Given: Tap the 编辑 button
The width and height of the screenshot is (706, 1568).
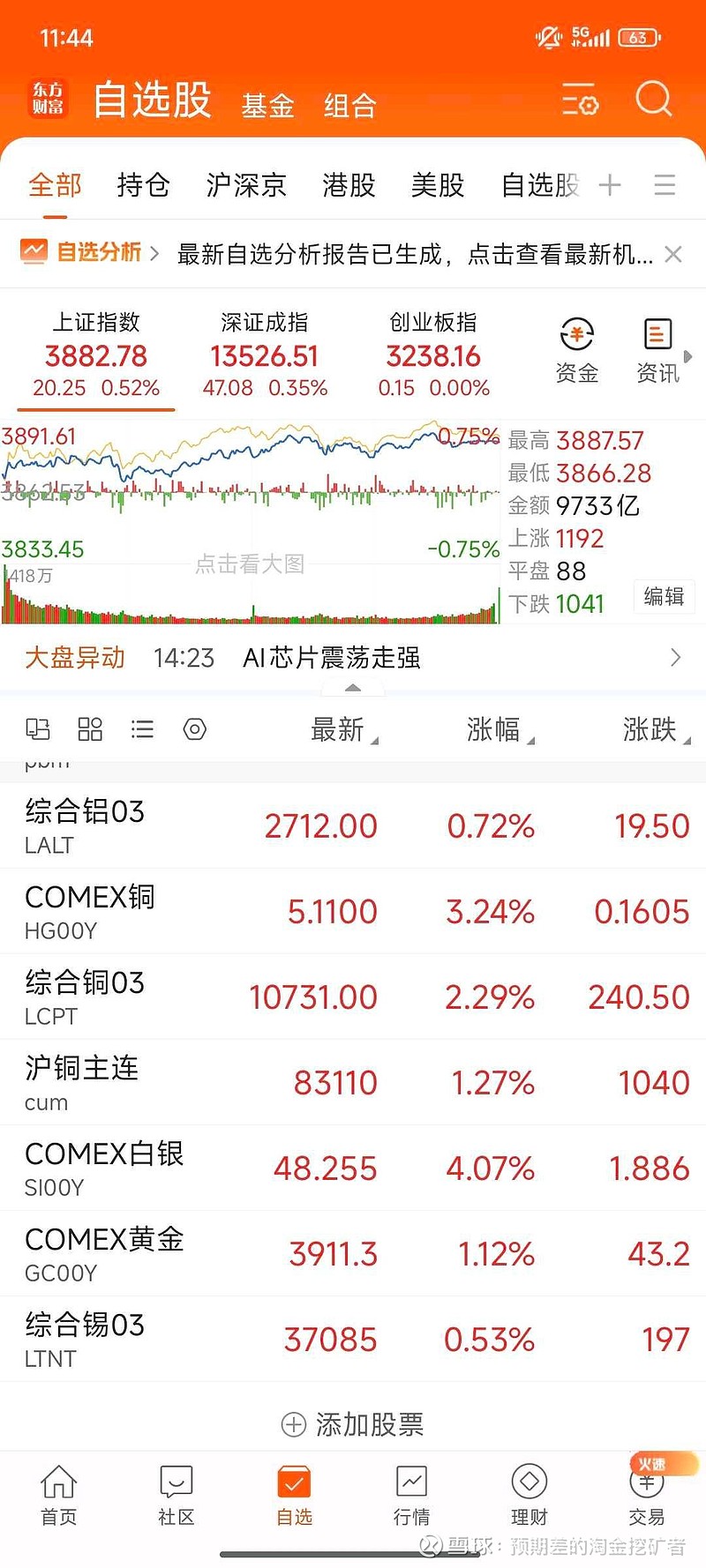Looking at the screenshot, I should coord(664,596).
